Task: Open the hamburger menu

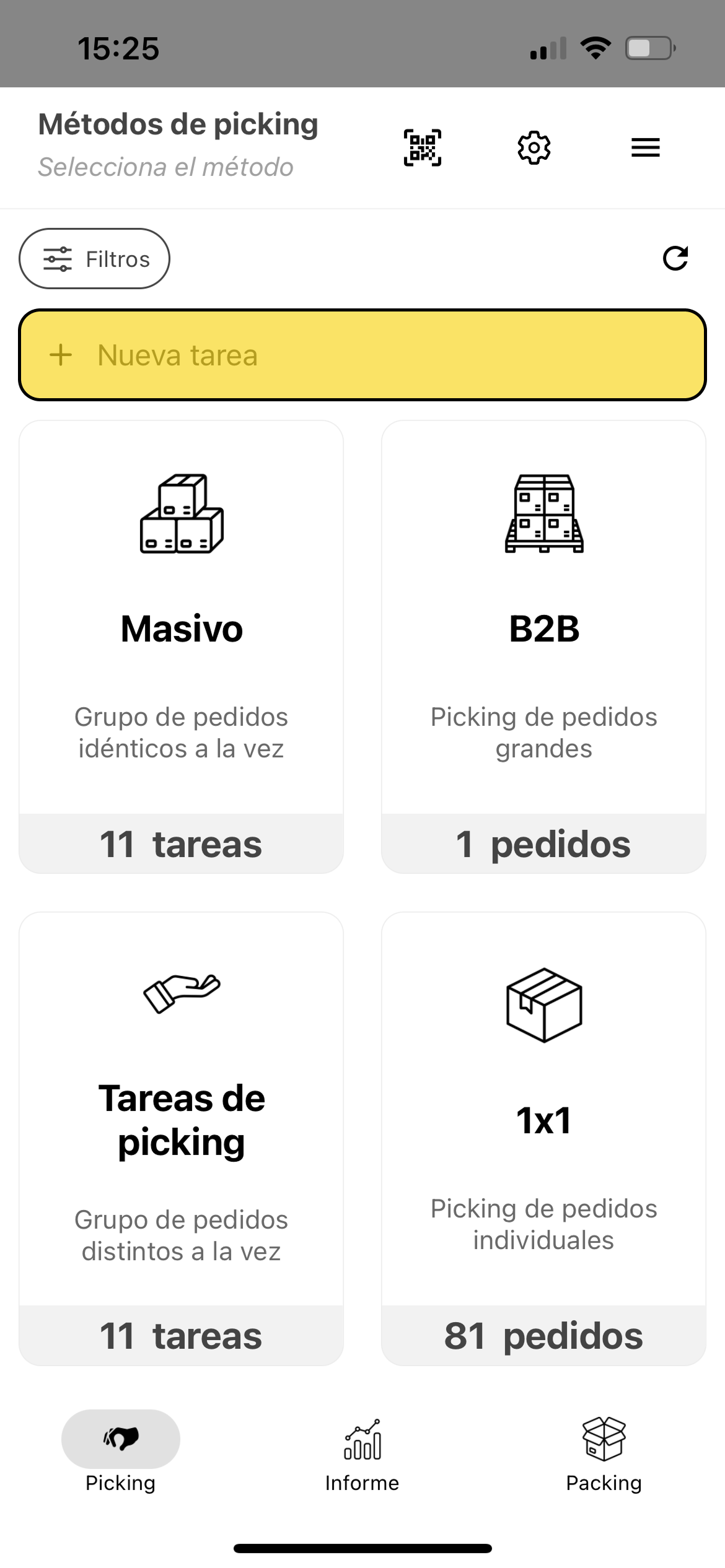Action: (645, 147)
